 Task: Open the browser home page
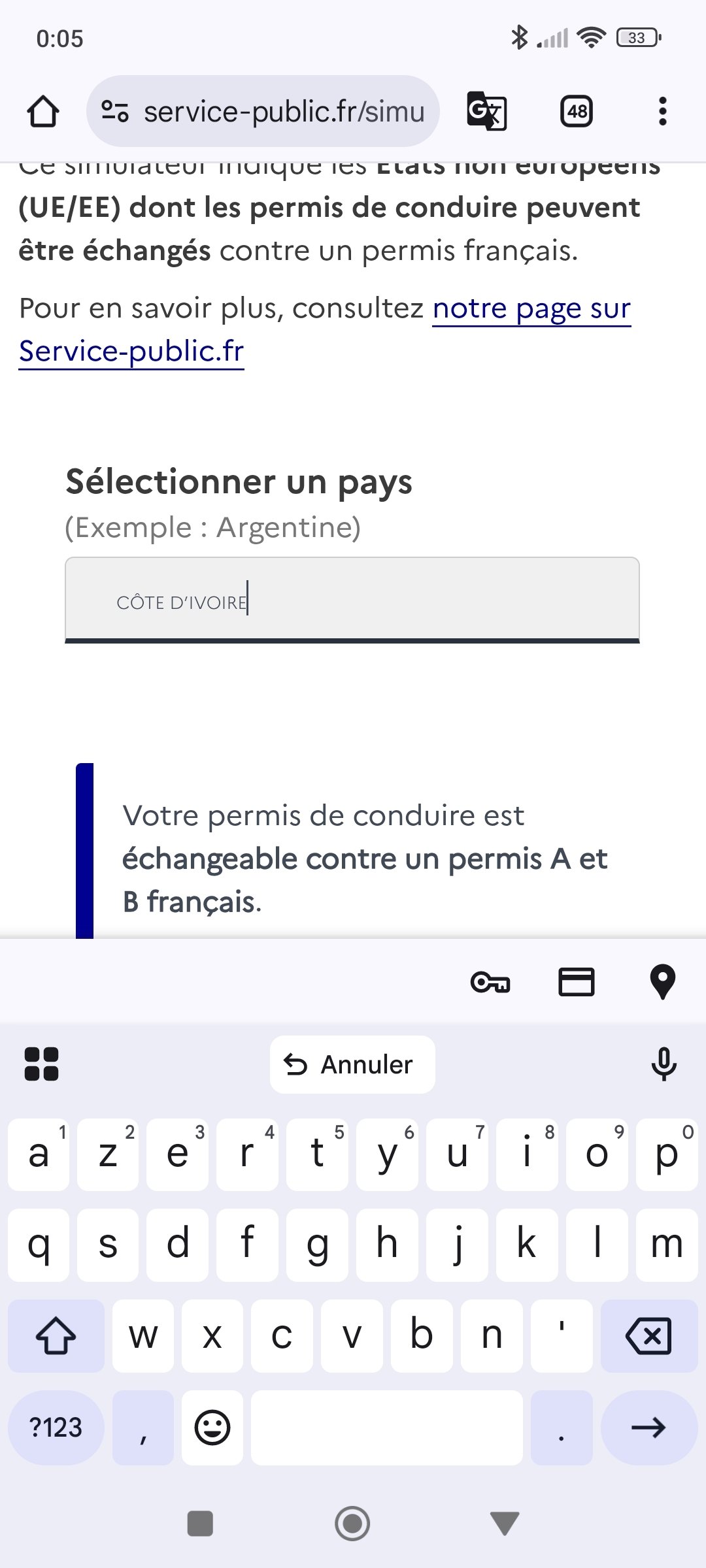tap(43, 112)
